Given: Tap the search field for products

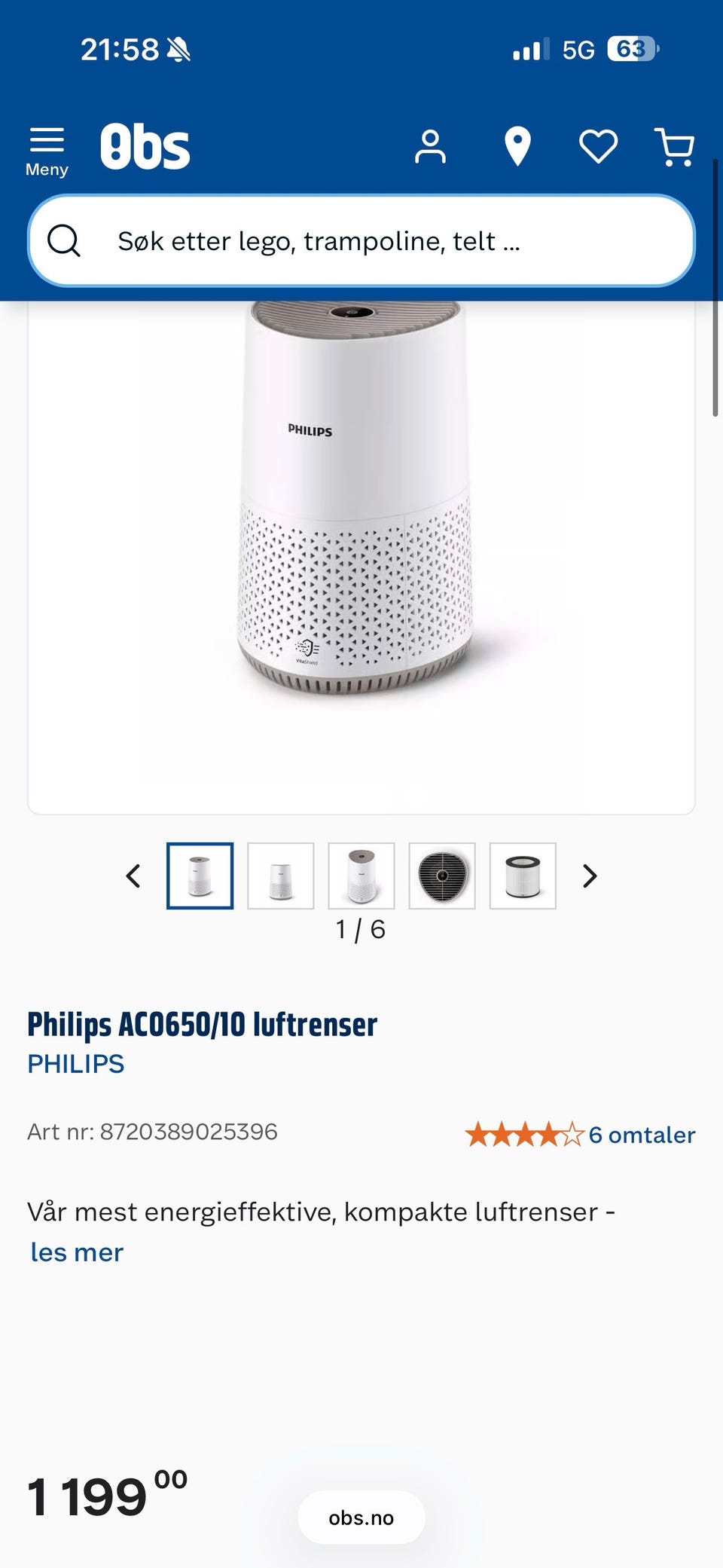Looking at the screenshot, I should click(361, 241).
